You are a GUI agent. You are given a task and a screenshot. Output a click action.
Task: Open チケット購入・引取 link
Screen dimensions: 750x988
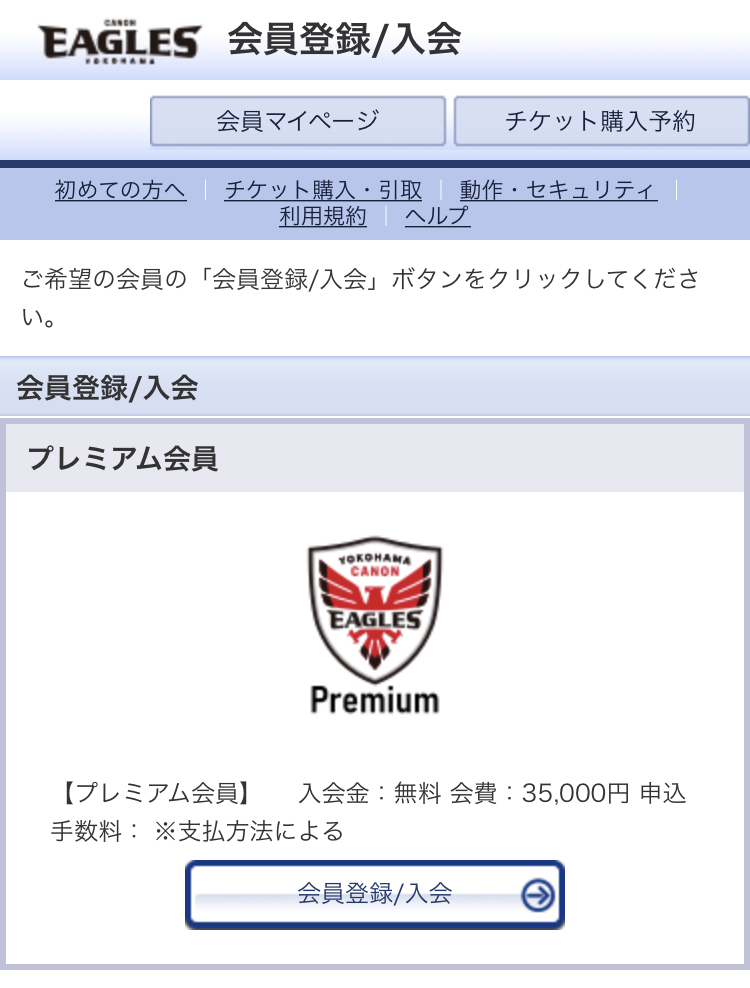pos(323,190)
